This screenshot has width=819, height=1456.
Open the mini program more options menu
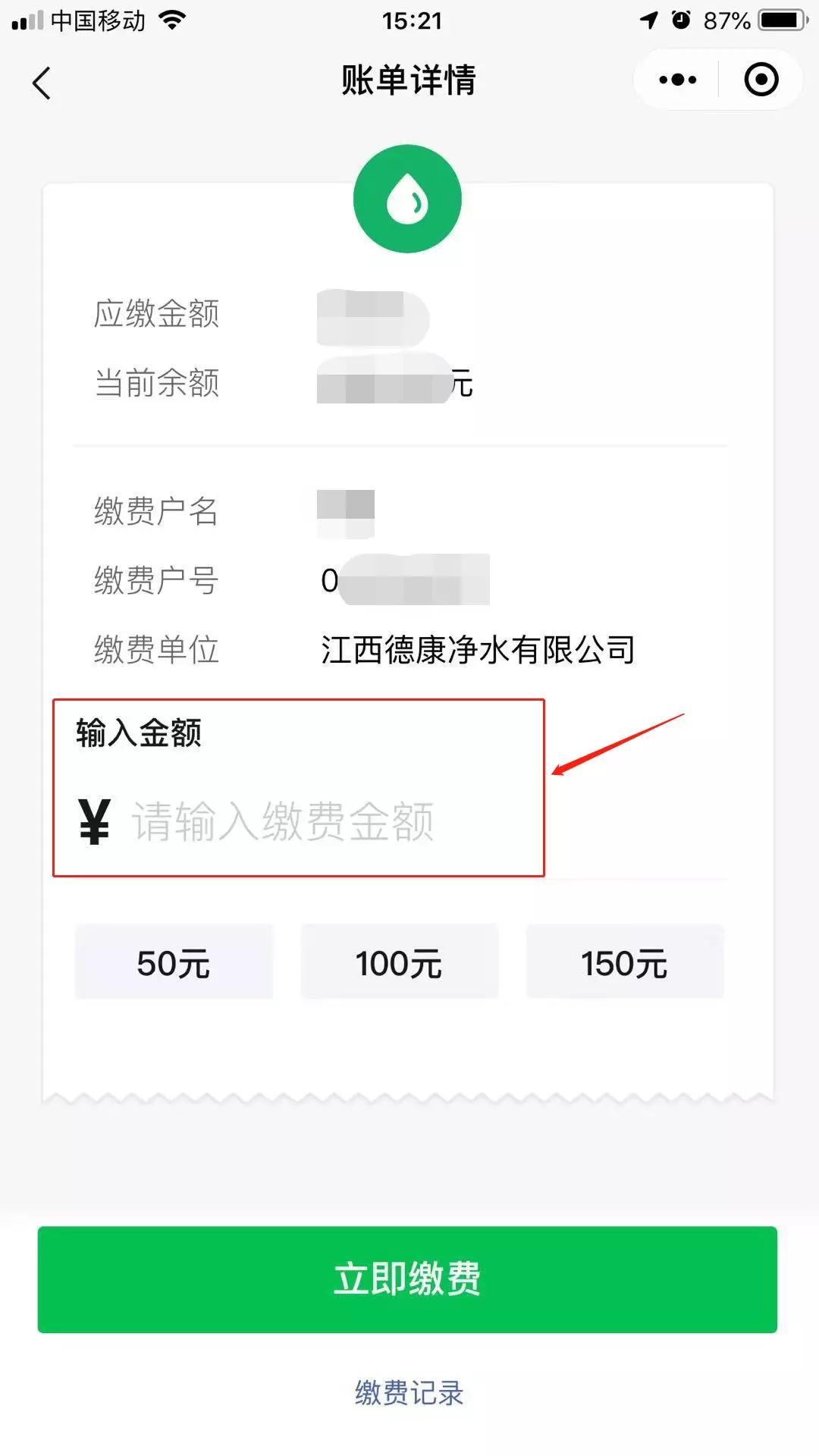(x=677, y=80)
